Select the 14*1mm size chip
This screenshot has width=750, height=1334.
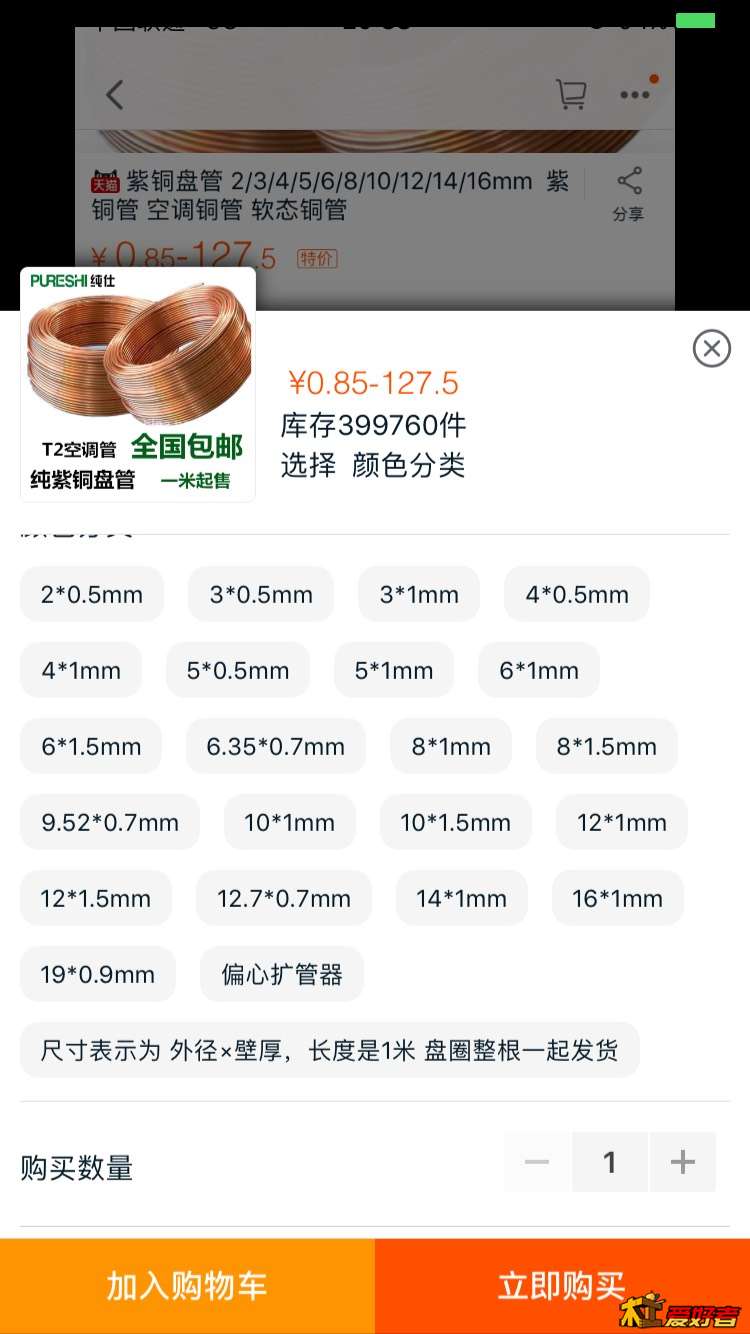(x=461, y=898)
